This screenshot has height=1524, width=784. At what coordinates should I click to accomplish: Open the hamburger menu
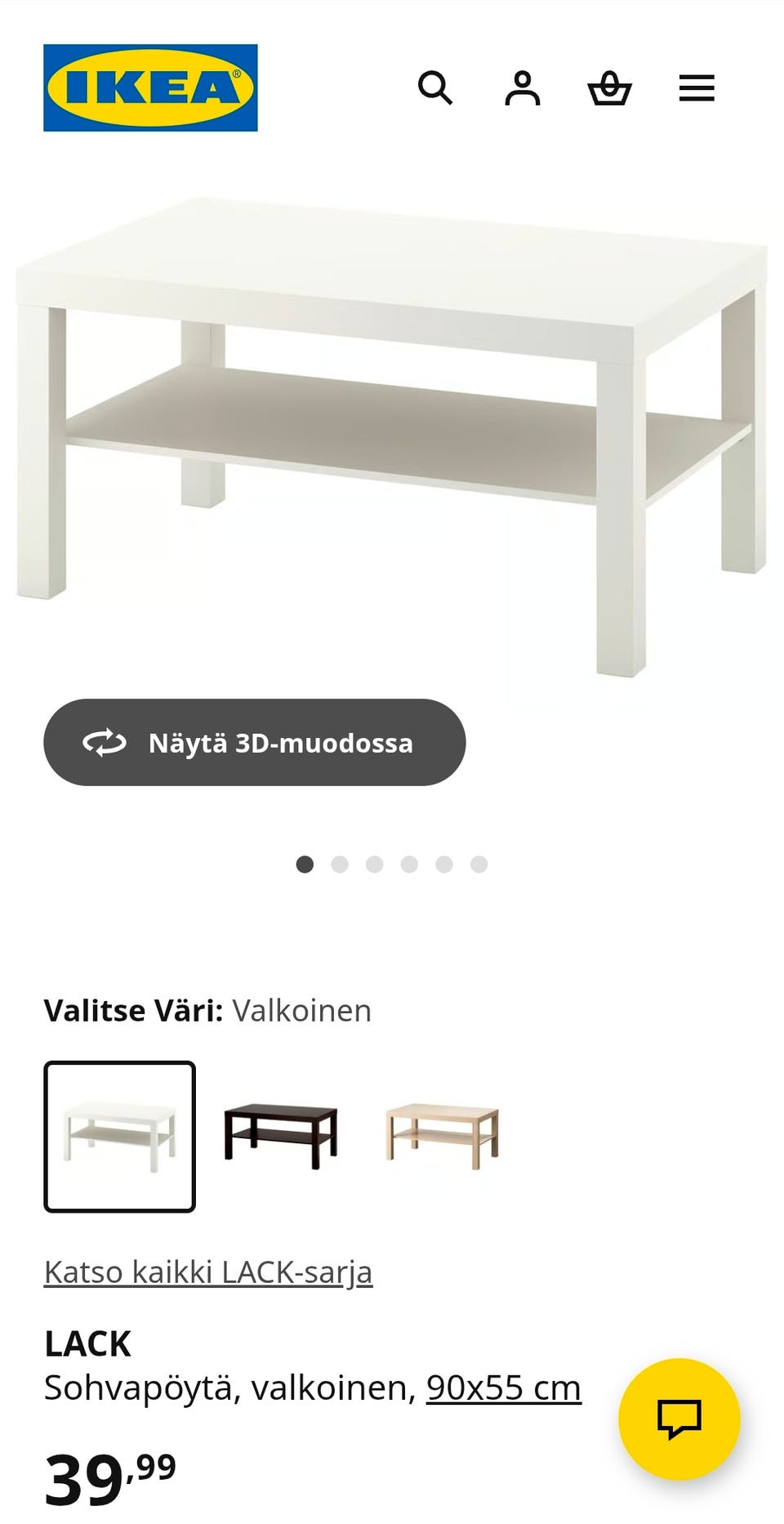[x=697, y=88]
